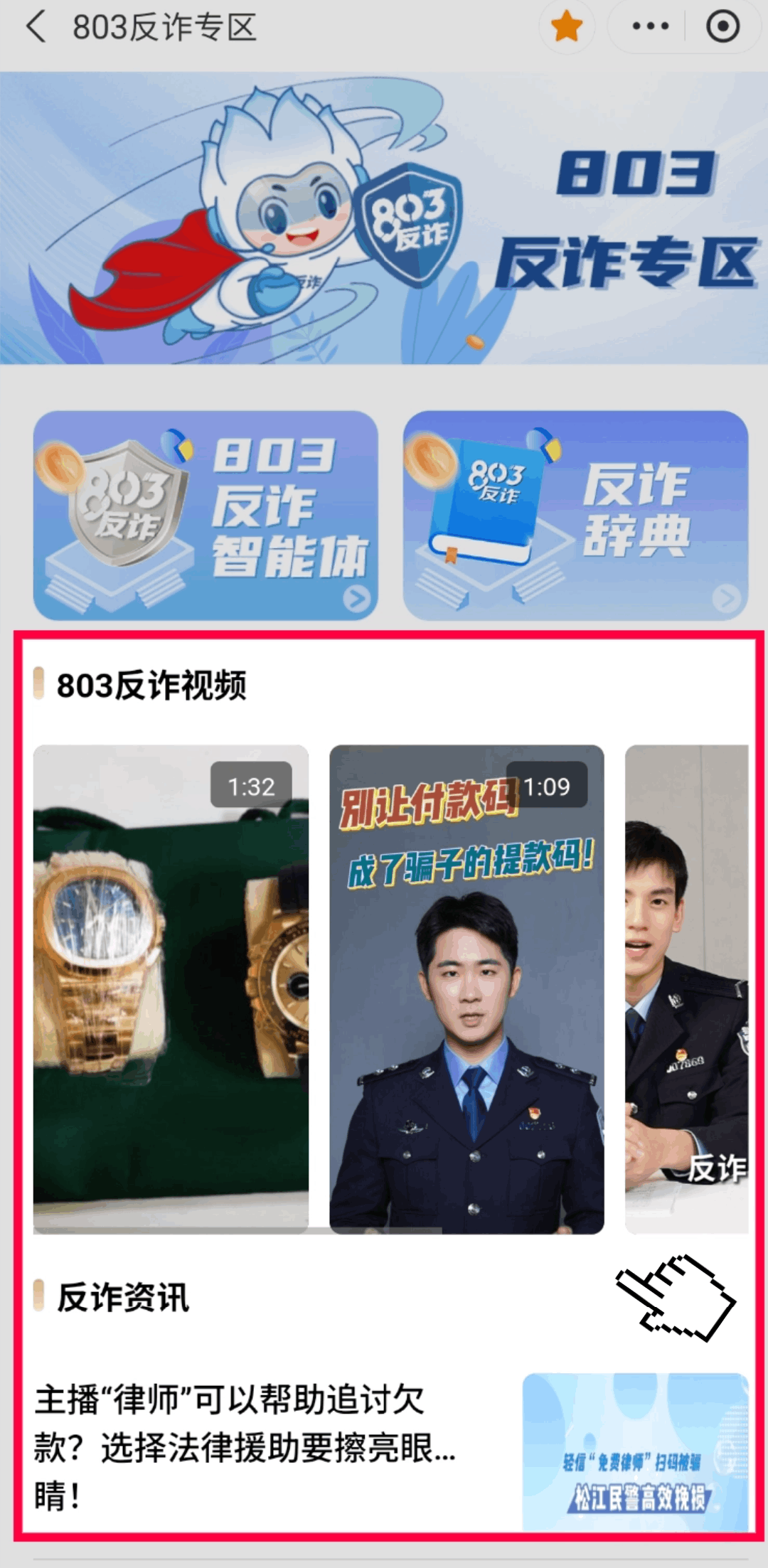
Task: Open the article about 主播“律师”追讨欠款
Action: [x=245, y=1446]
